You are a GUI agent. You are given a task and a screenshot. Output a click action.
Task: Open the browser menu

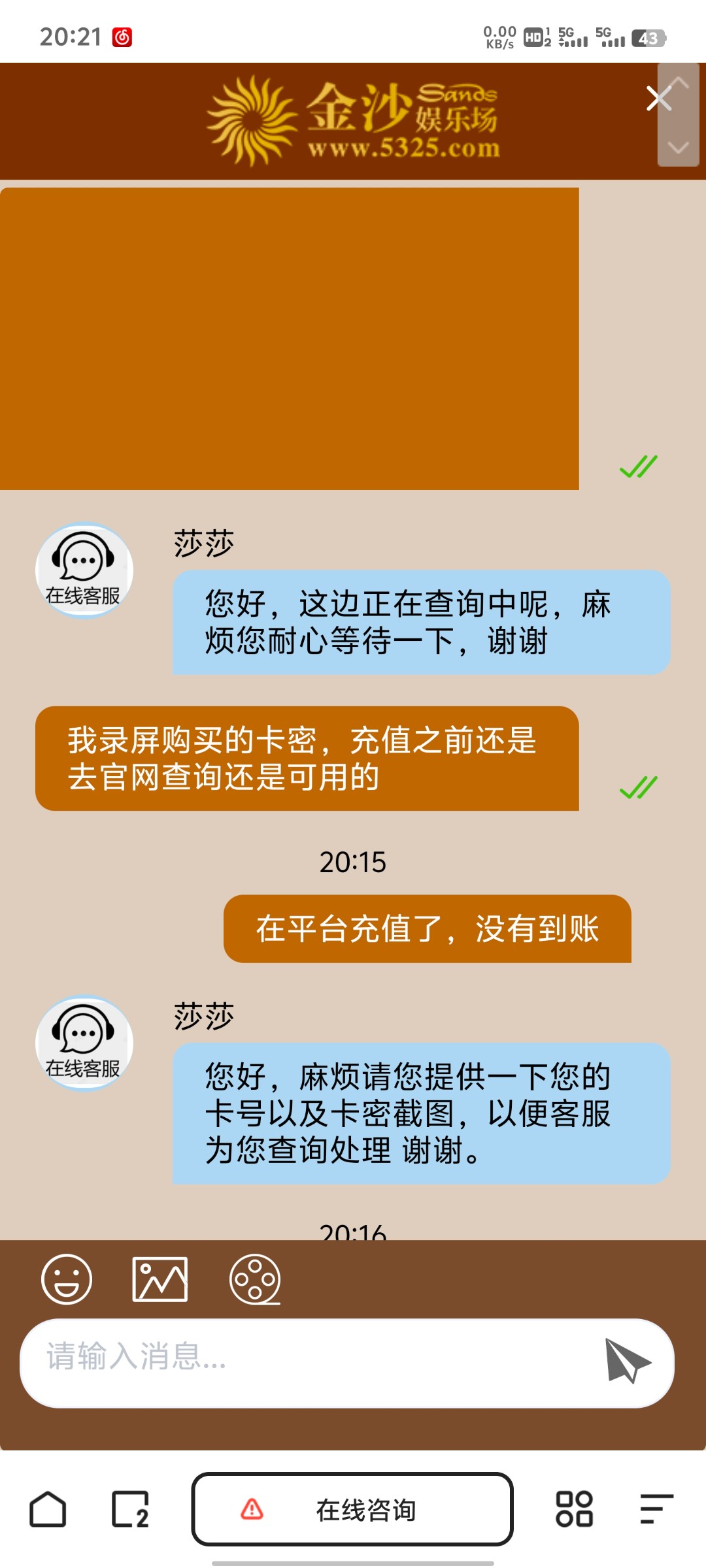pyautogui.click(x=656, y=1509)
